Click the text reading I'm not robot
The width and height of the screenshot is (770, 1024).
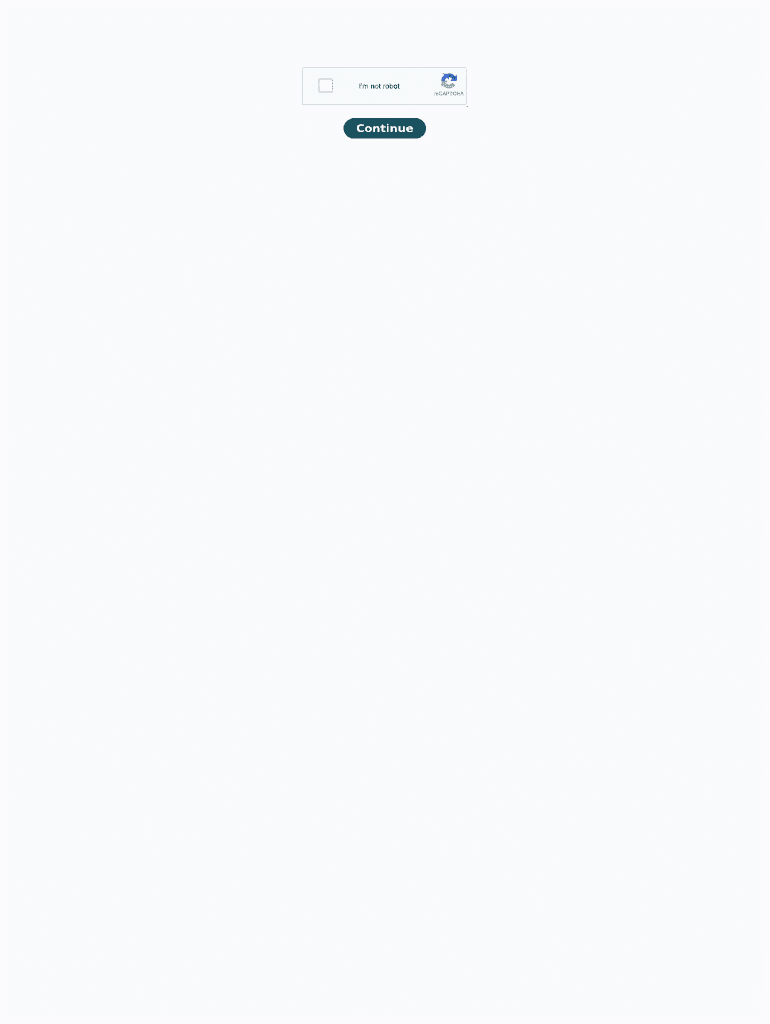pyautogui.click(x=378, y=86)
